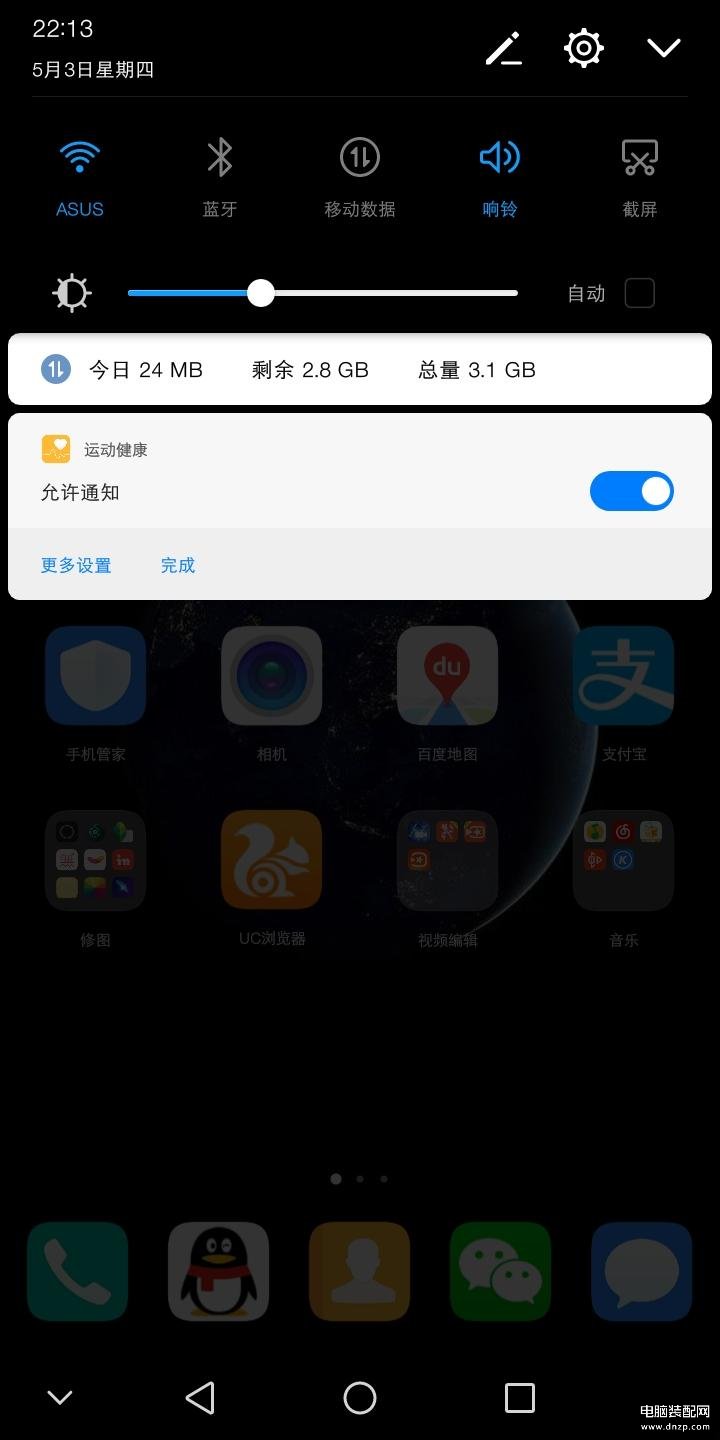The image size is (720, 1440).
Task: Toggle the ringer mode tile (响铃)
Action: pos(500,177)
